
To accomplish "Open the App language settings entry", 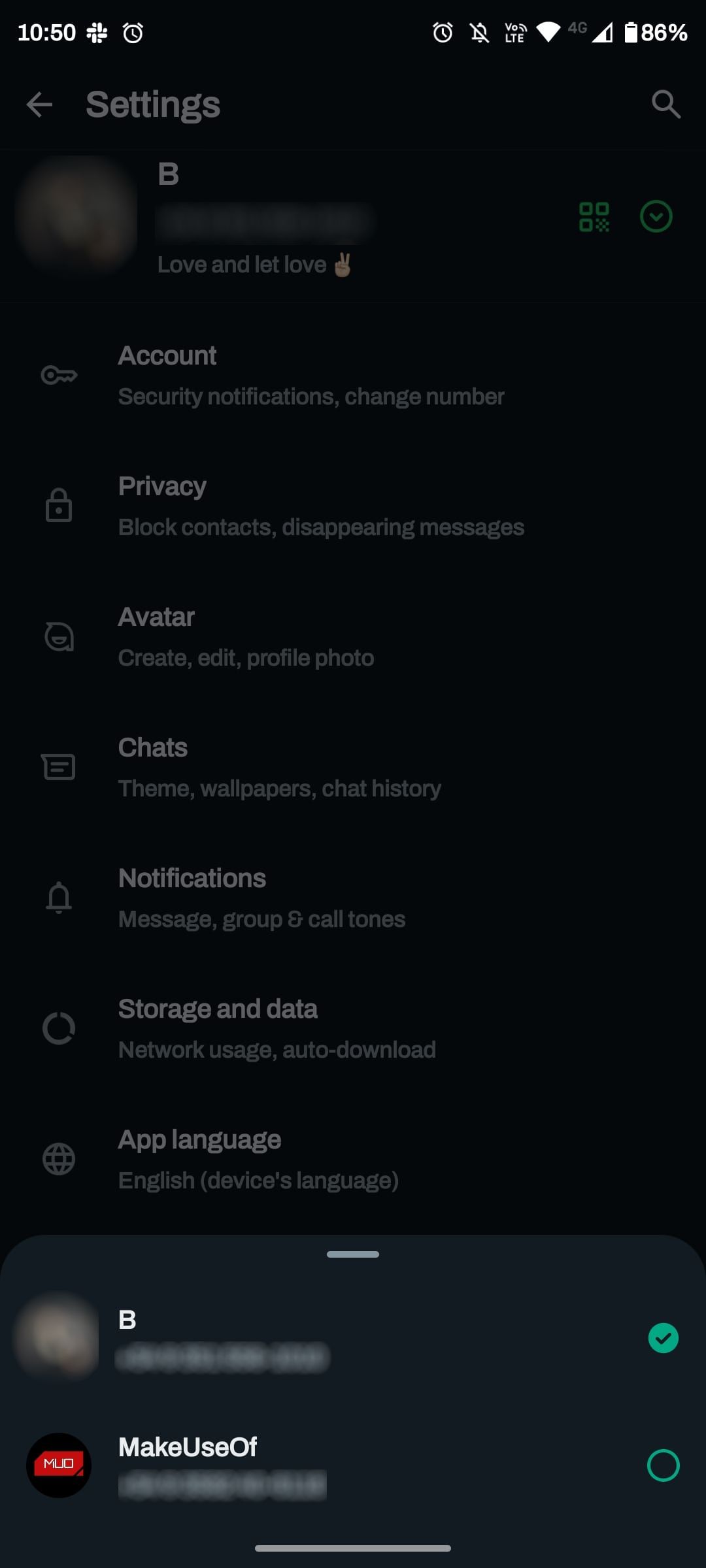I will (x=261, y=1159).
